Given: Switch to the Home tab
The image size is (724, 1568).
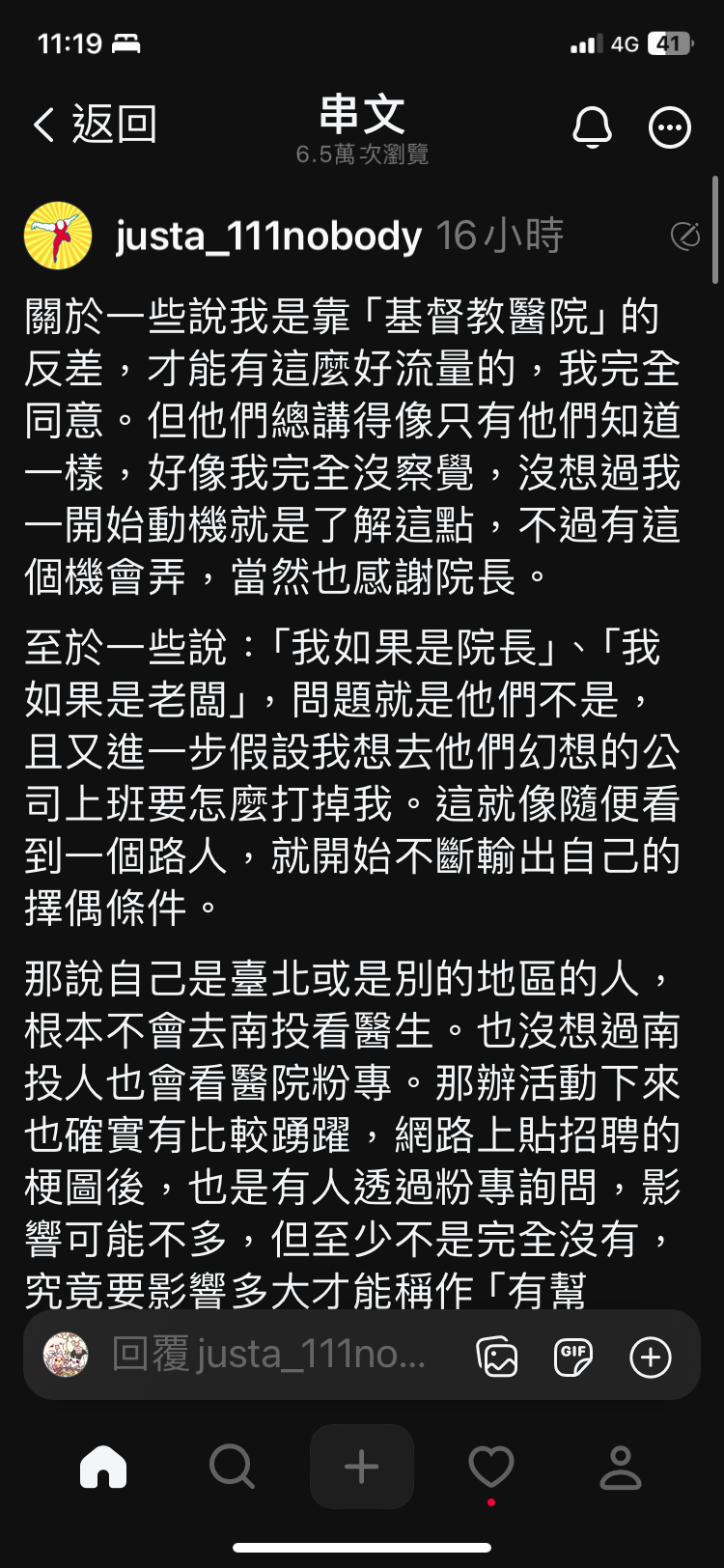Looking at the screenshot, I should click(x=103, y=1467).
